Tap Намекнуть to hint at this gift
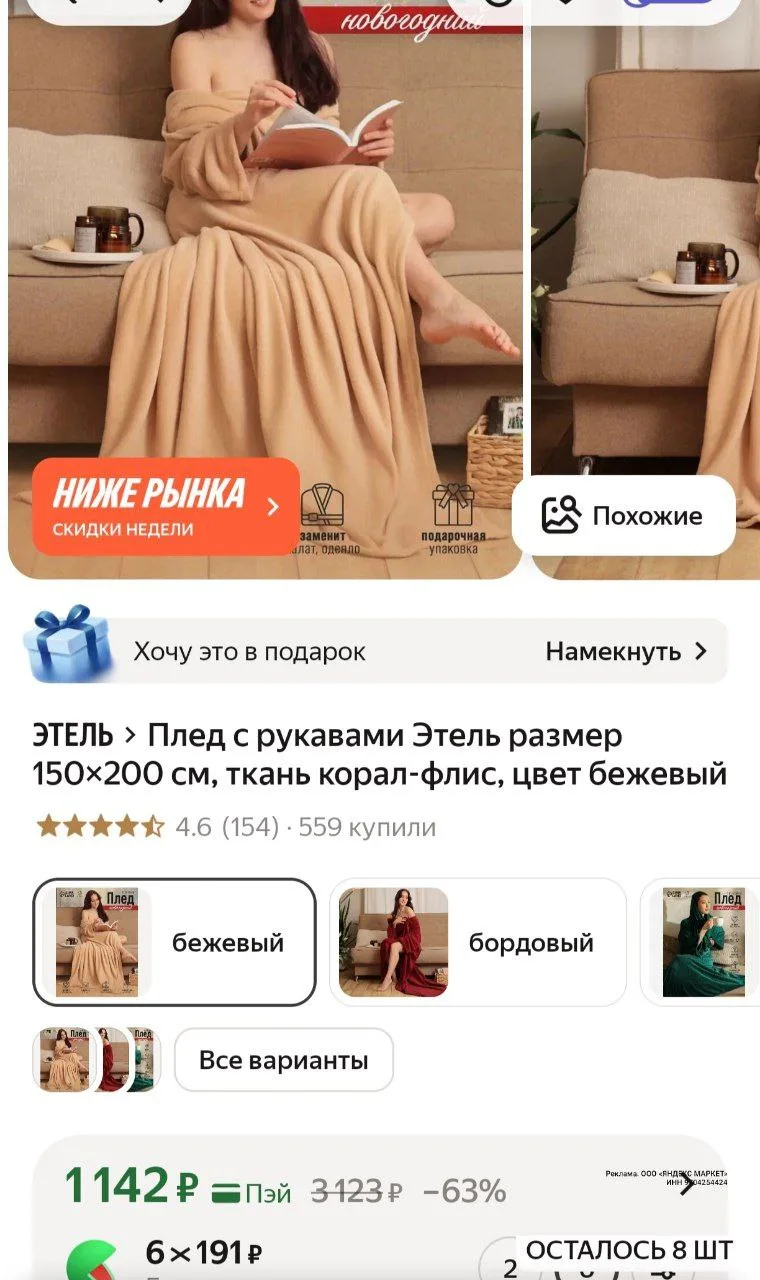Image resolution: width=760 pixels, height=1280 pixels. 626,652
